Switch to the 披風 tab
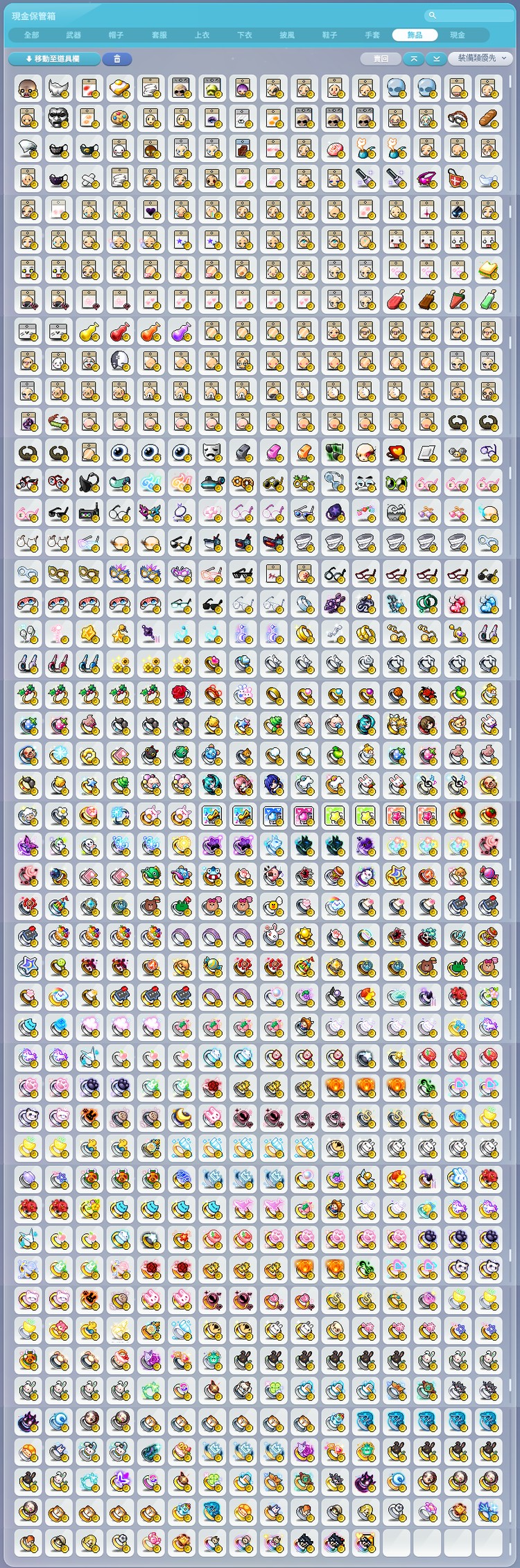The image size is (520, 1568). [x=287, y=35]
